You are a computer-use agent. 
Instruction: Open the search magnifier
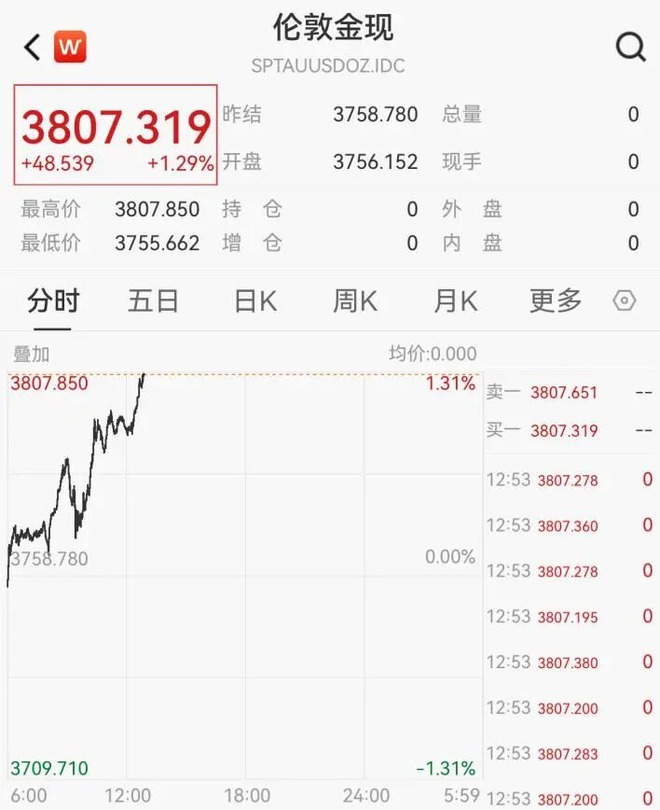coord(630,46)
